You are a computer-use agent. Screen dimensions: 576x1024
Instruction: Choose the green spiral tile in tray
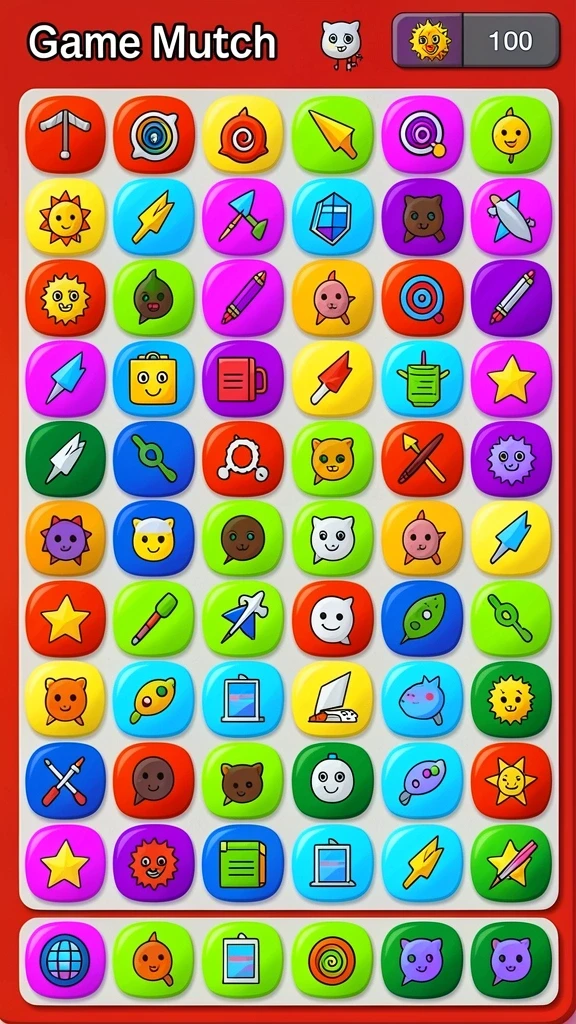click(332, 961)
